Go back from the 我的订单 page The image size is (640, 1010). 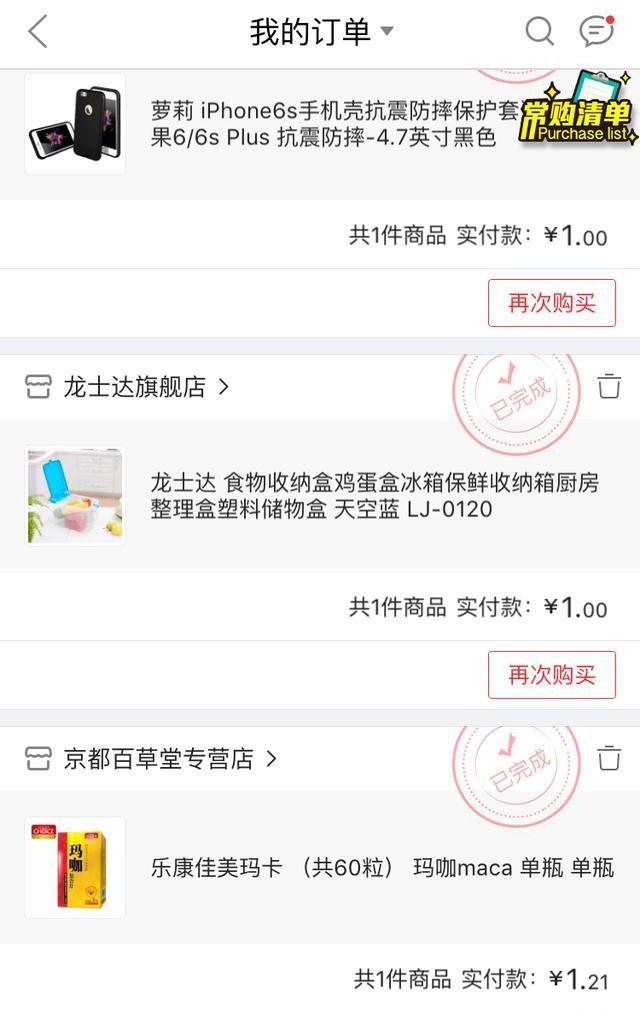point(38,32)
